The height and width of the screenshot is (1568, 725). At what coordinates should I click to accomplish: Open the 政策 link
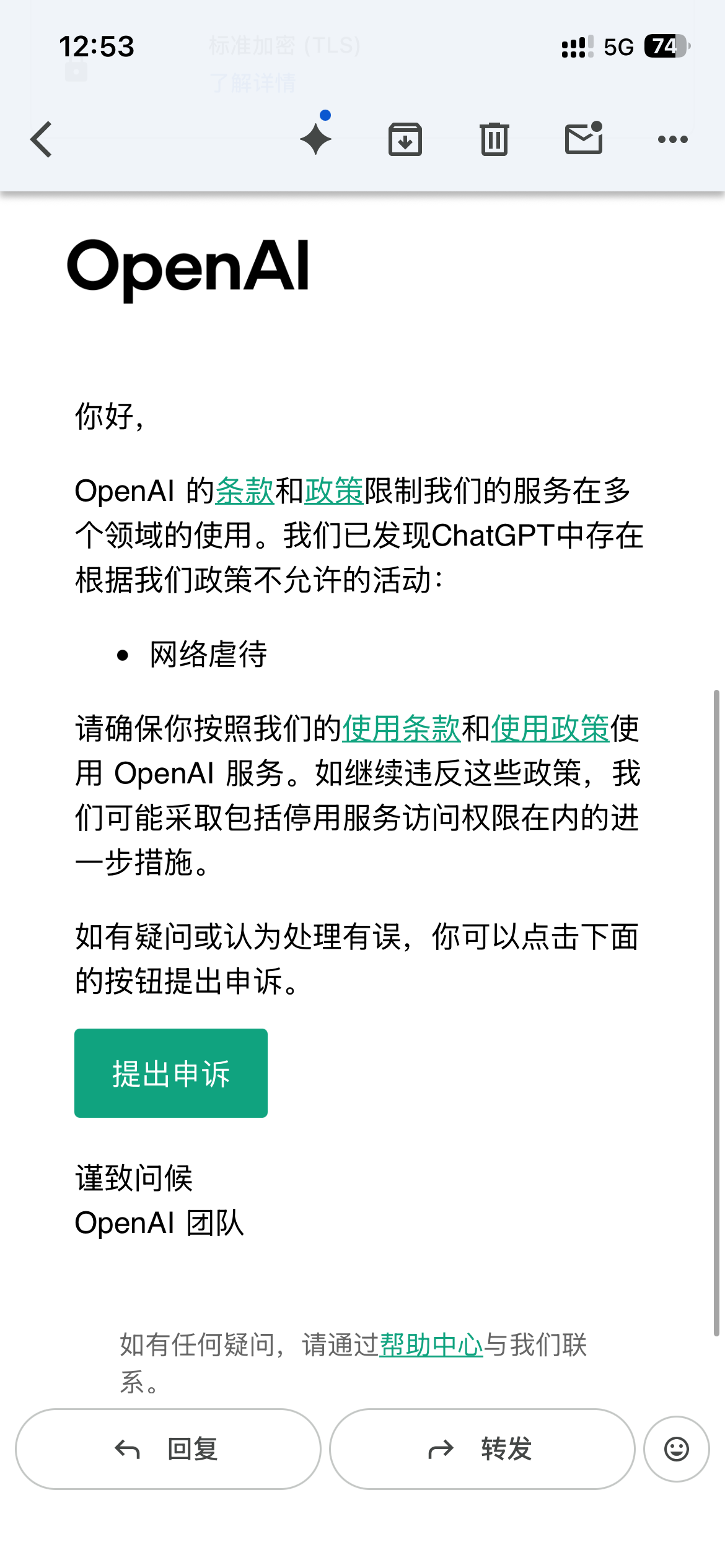tap(334, 491)
